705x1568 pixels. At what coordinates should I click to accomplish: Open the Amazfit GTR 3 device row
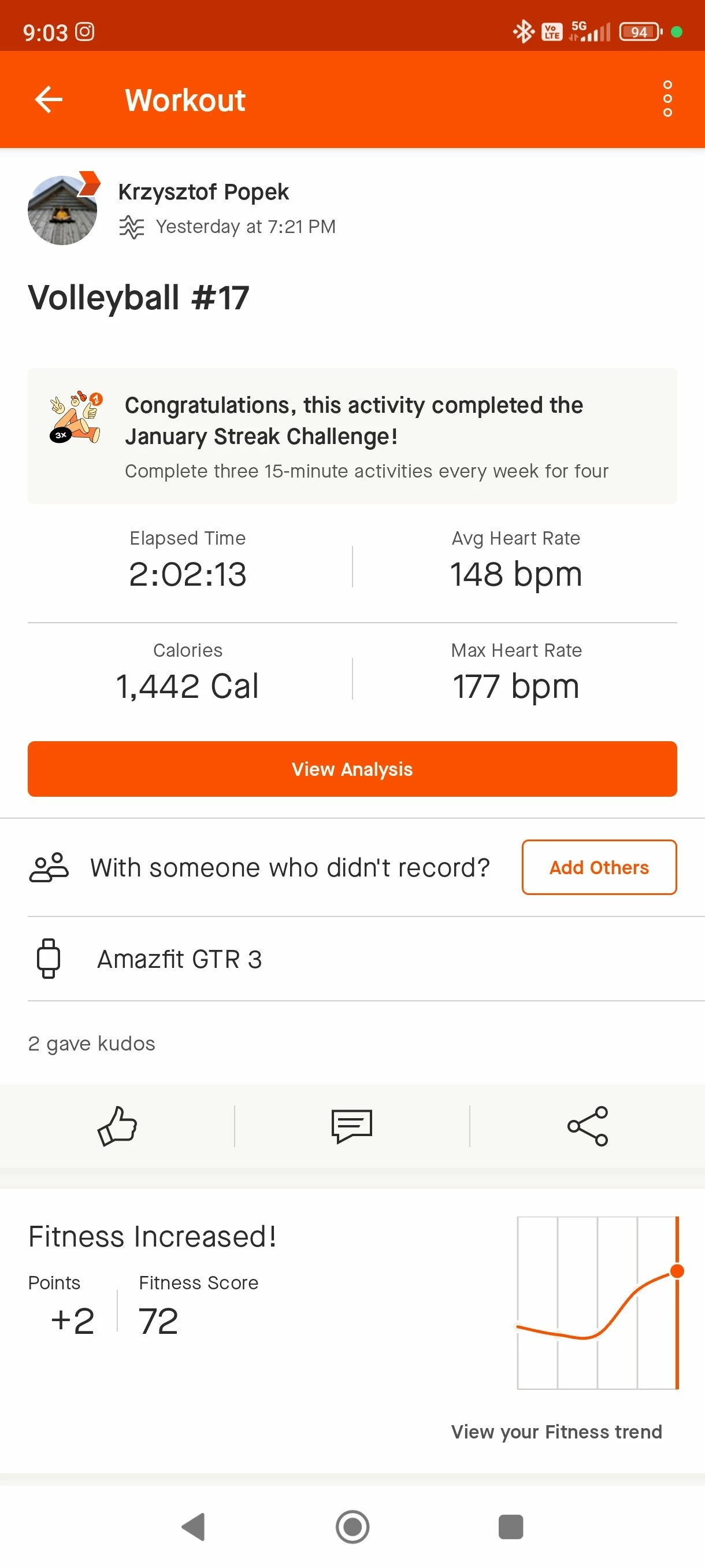click(352, 959)
